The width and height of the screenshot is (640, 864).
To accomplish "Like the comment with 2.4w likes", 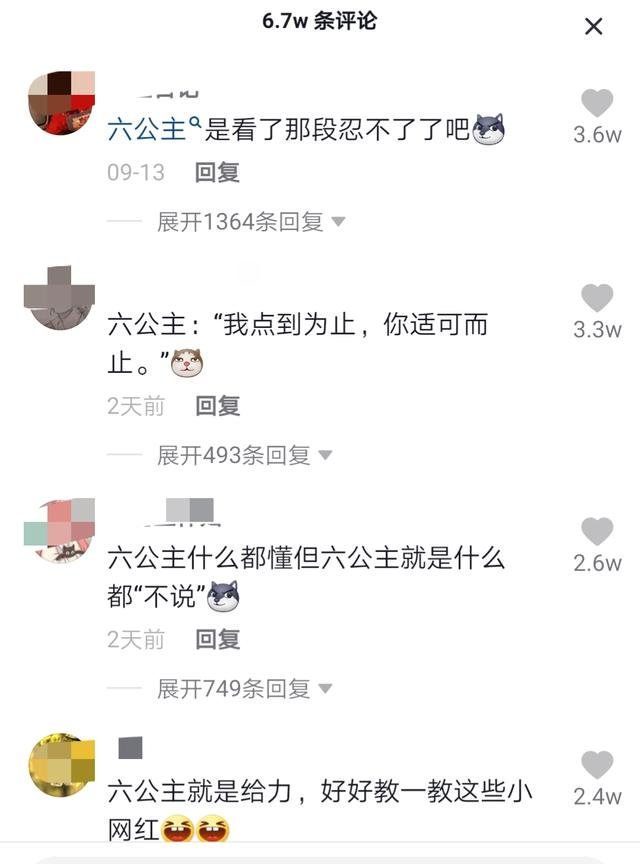I will pyautogui.click(x=597, y=765).
